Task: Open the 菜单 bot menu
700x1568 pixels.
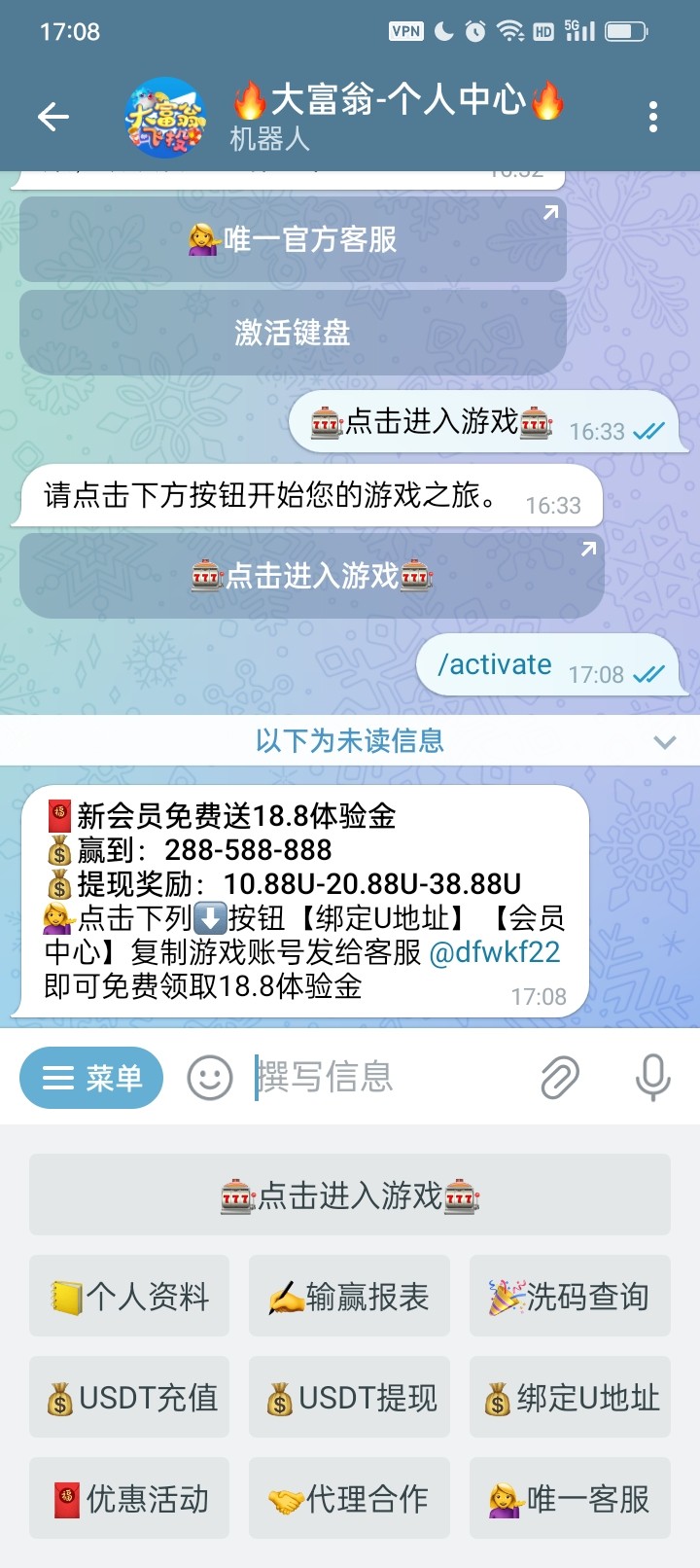Action: (92, 1078)
